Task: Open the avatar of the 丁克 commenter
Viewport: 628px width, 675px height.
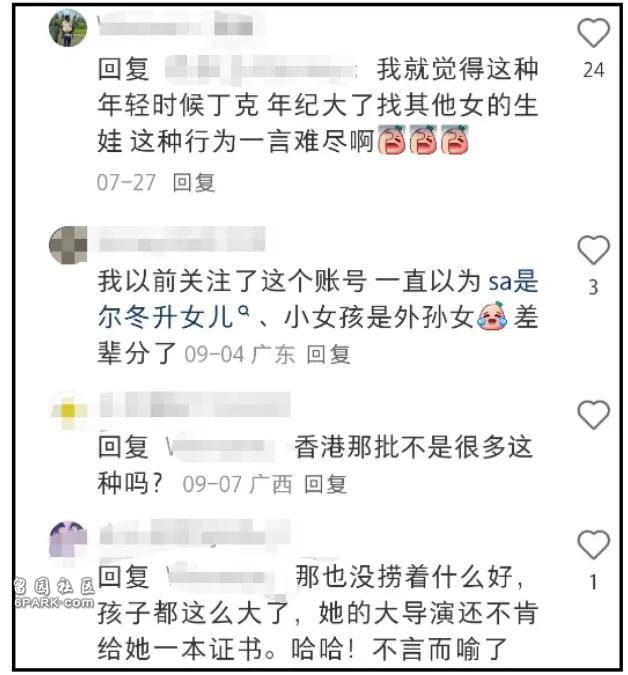Action: tap(69, 31)
